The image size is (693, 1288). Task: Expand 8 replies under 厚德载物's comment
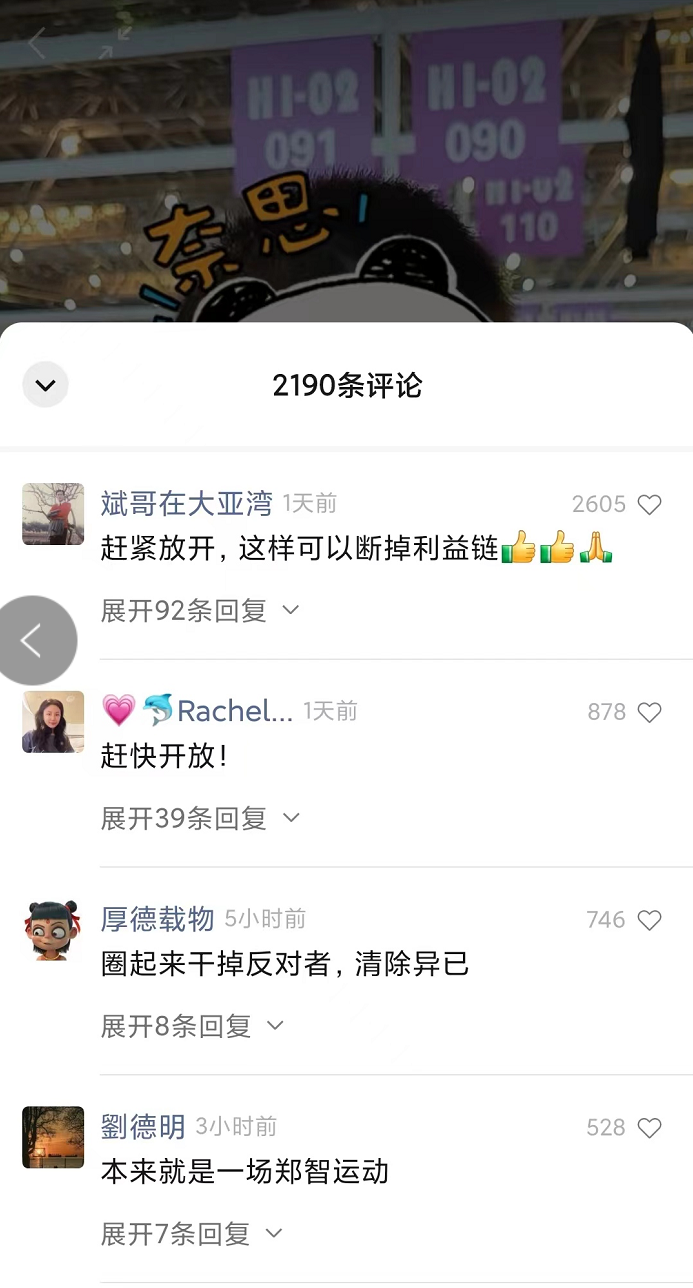[192, 1026]
